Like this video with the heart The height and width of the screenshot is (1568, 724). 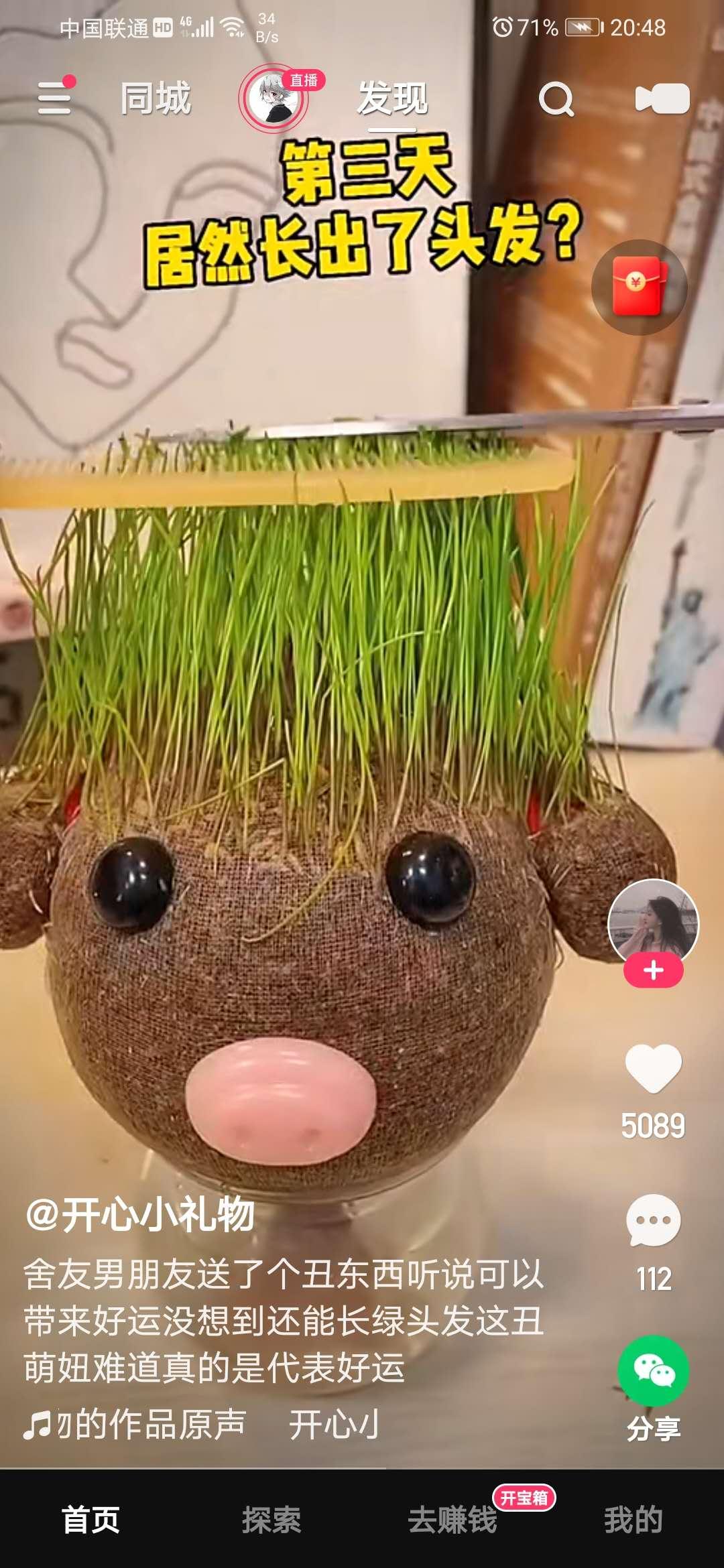coord(653,1067)
